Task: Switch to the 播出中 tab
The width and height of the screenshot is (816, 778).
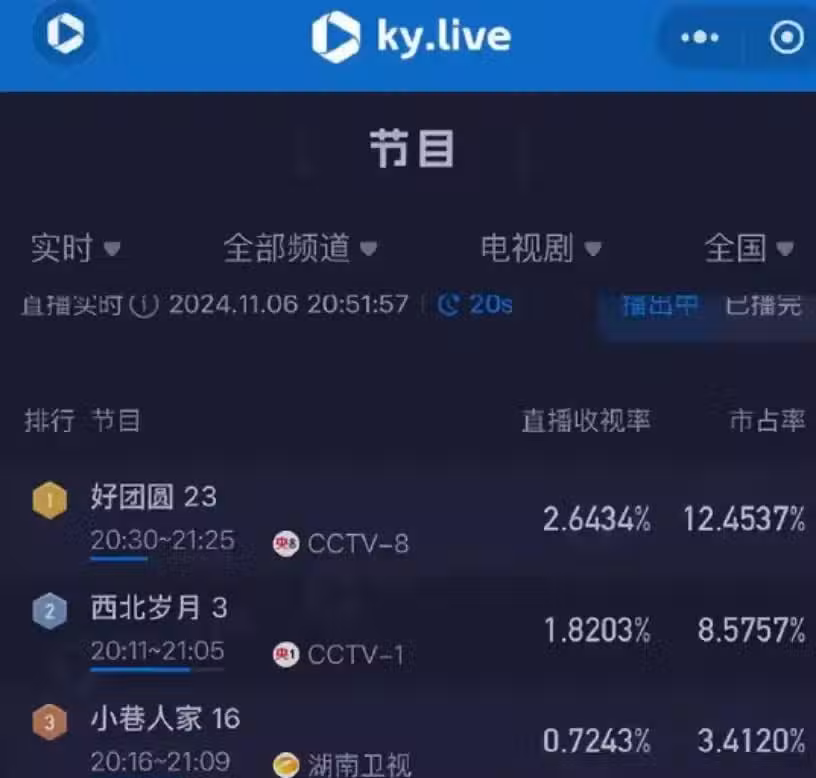Action: [660, 305]
